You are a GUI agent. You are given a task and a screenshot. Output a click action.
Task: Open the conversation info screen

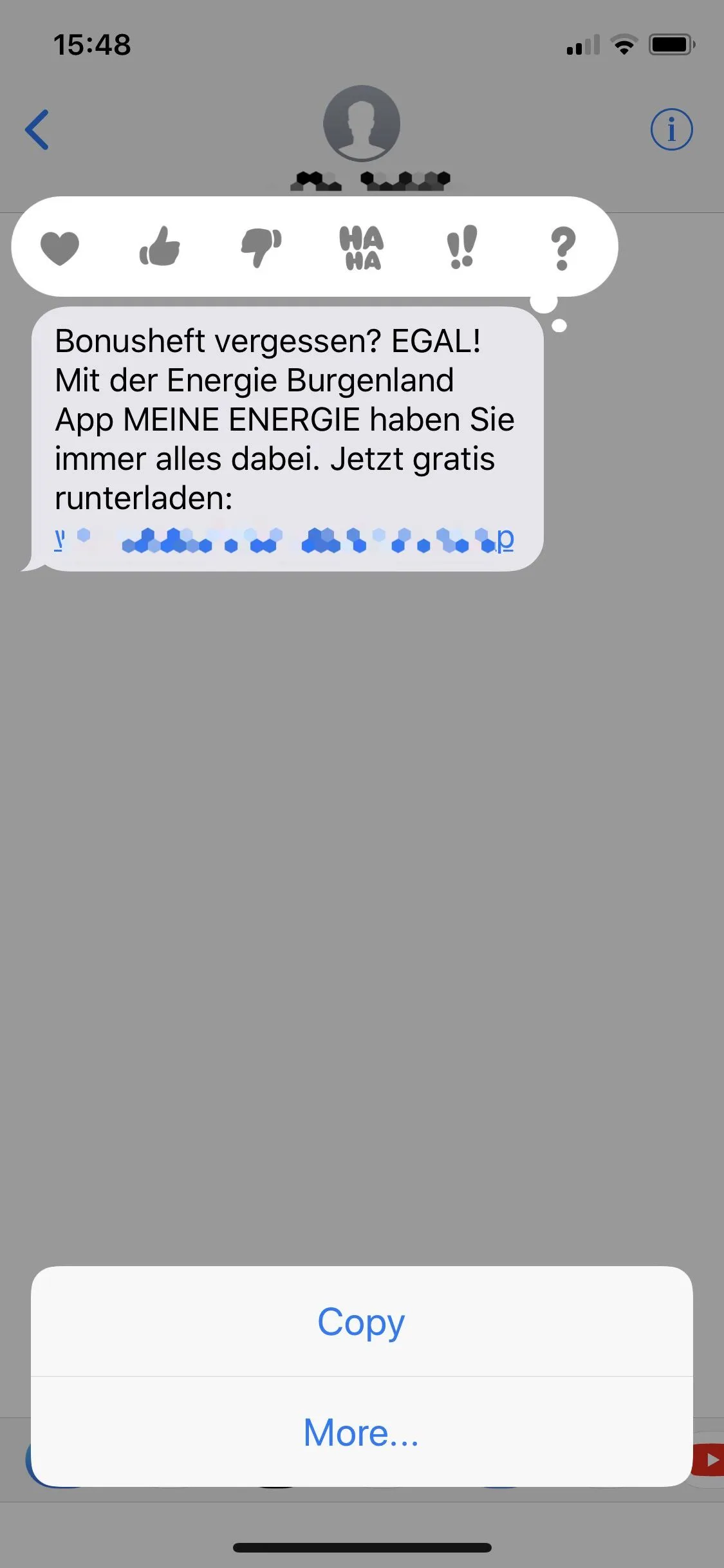671,129
